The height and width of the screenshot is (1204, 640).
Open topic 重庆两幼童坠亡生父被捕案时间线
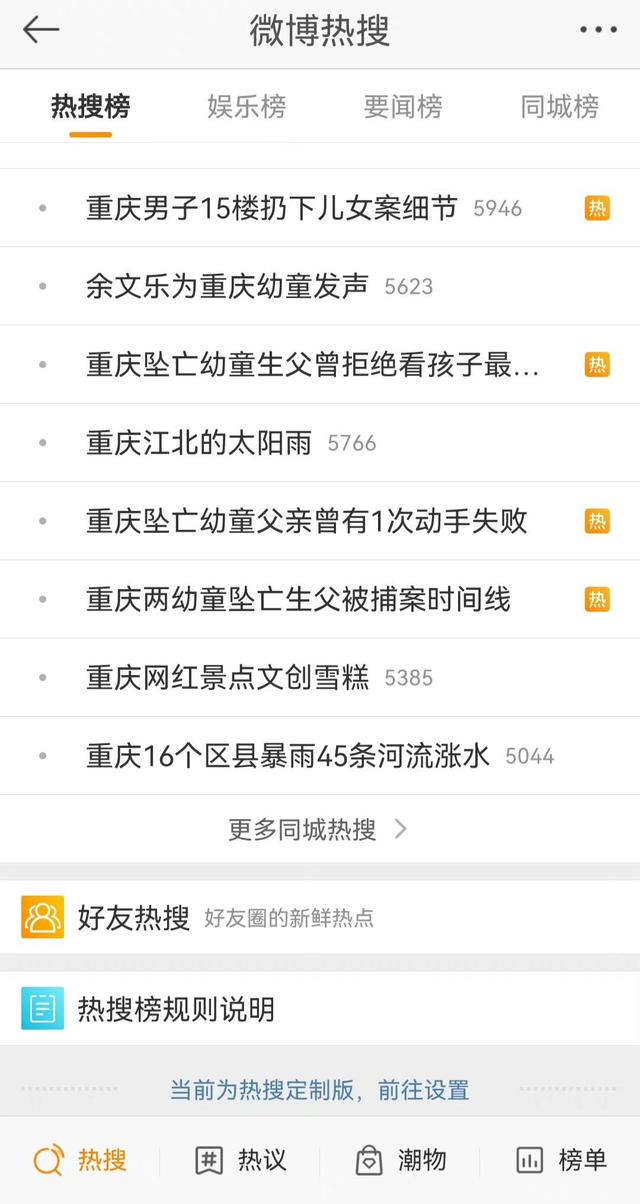coord(298,599)
